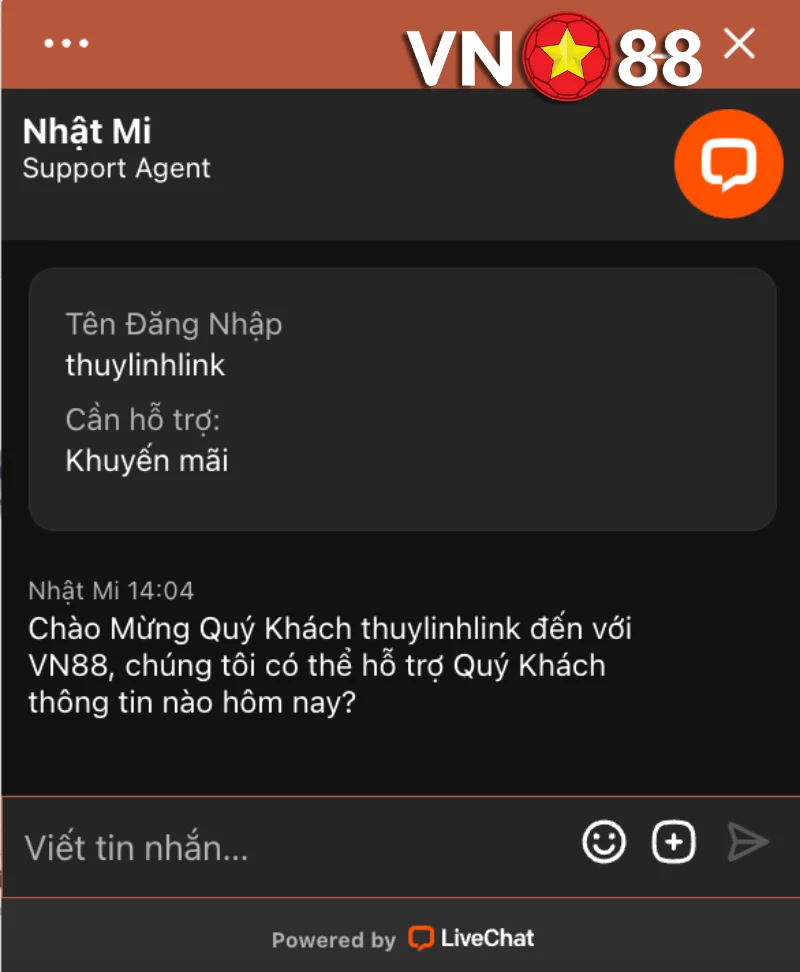Click the Support Agent label
This screenshot has width=800, height=972.
[116, 168]
